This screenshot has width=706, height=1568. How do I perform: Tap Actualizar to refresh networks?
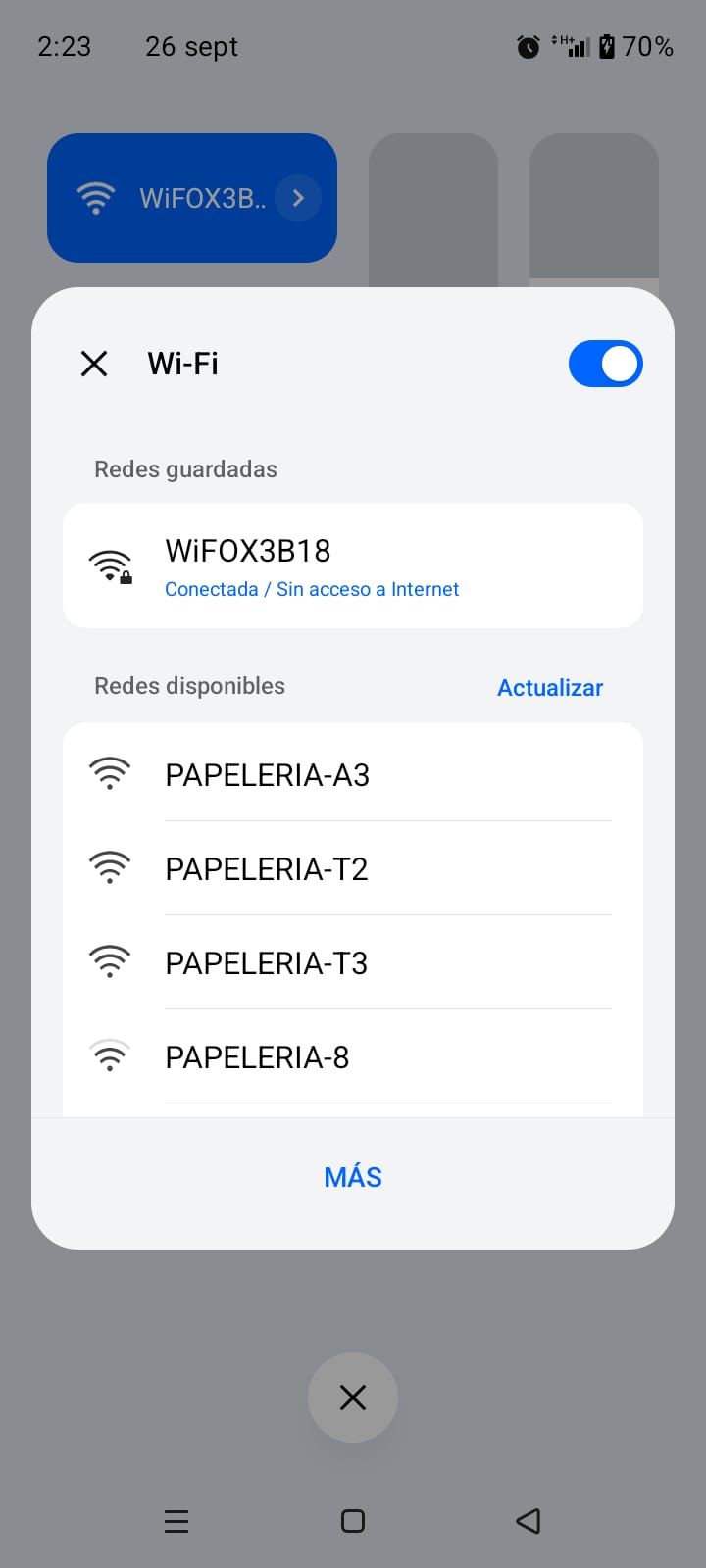click(550, 687)
